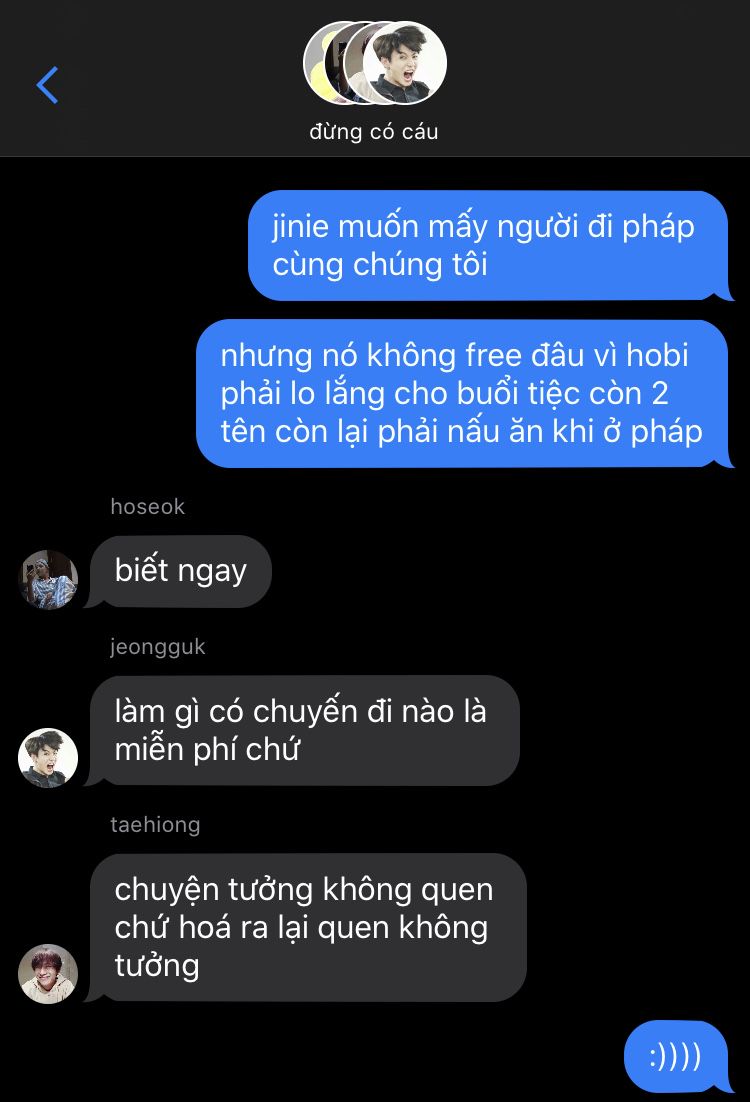This screenshot has width=750, height=1102.
Task: Tap taehiong's avatar
Action: pos(48,973)
